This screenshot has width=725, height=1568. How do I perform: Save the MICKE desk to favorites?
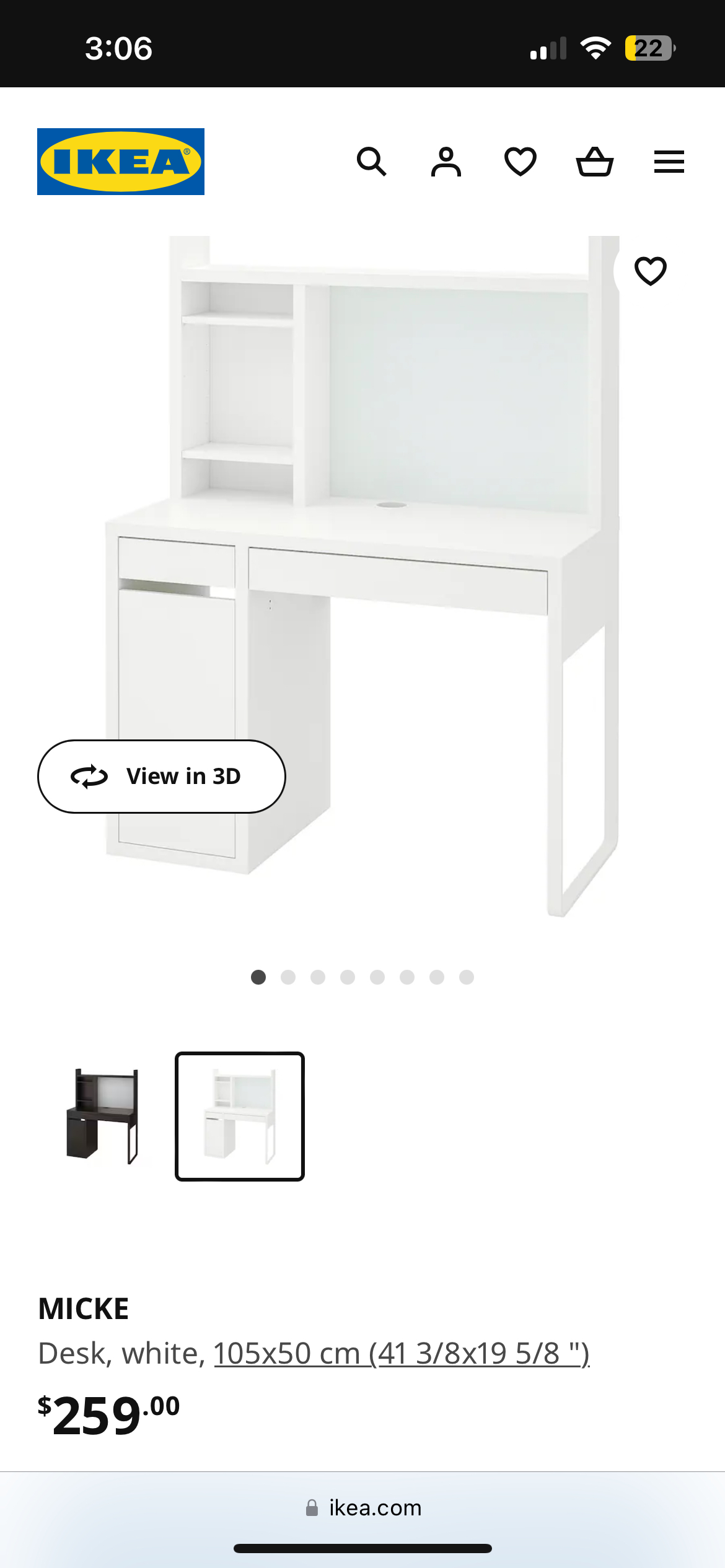[650, 271]
